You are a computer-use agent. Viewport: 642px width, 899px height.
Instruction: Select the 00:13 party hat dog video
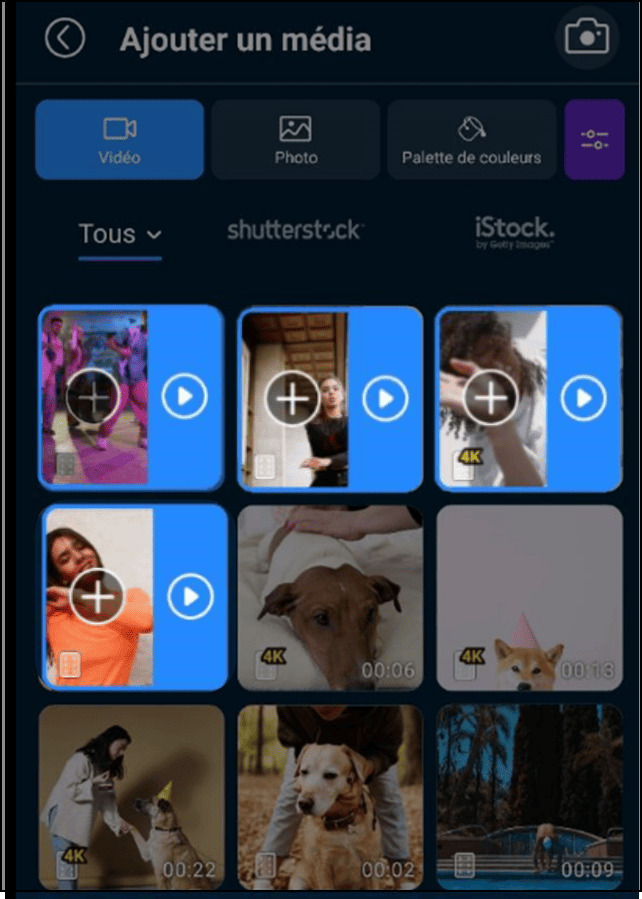coord(529,597)
